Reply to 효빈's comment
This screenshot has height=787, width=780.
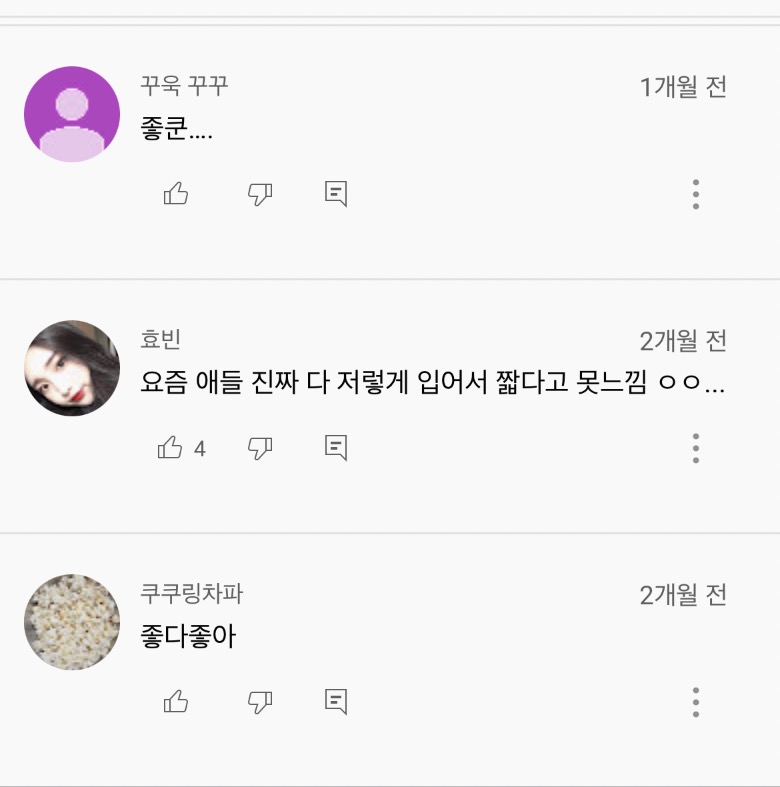pos(336,448)
